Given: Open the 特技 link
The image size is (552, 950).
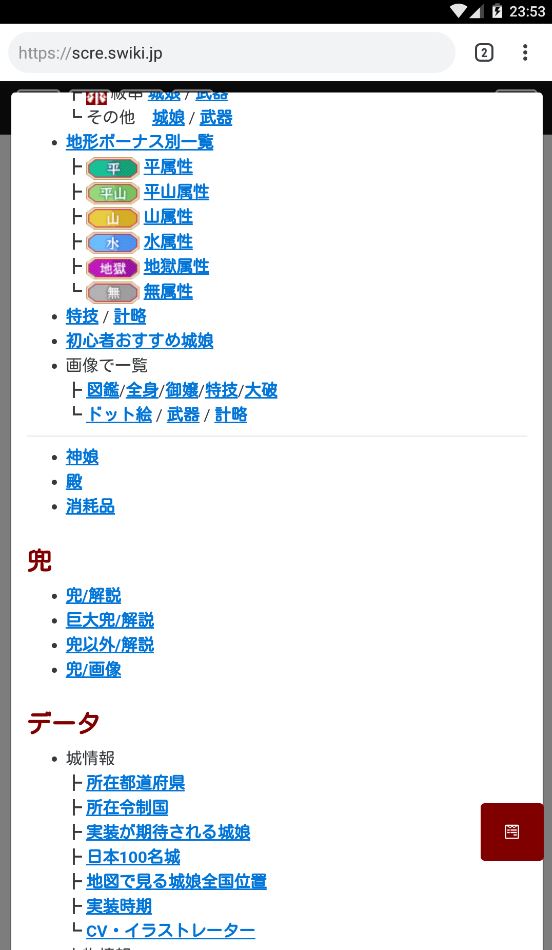Looking at the screenshot, I should [x=82, y=316].
